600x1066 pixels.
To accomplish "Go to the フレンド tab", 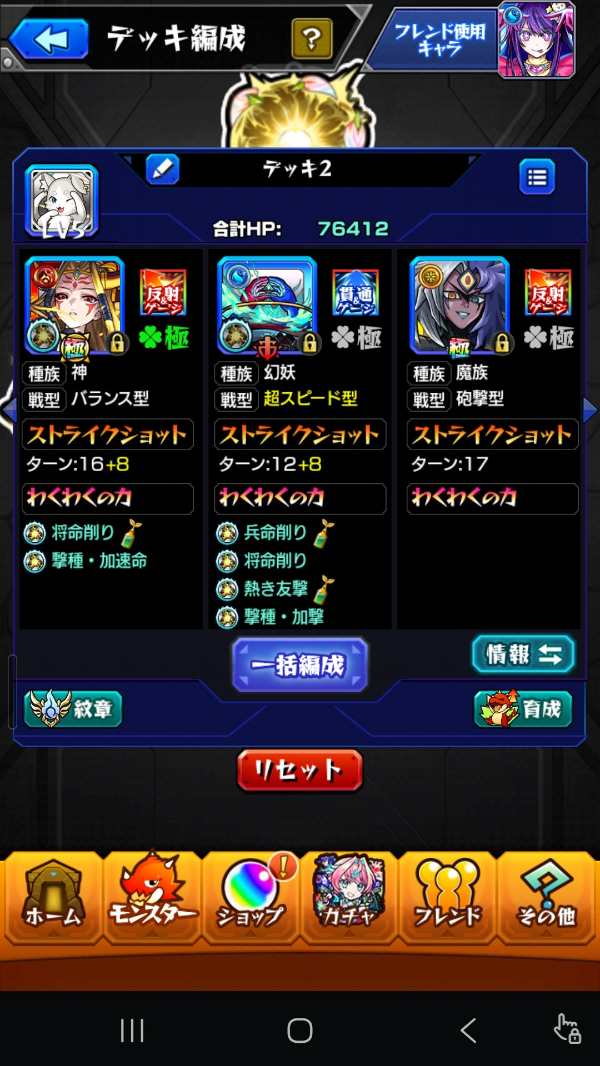I will 447,898.
